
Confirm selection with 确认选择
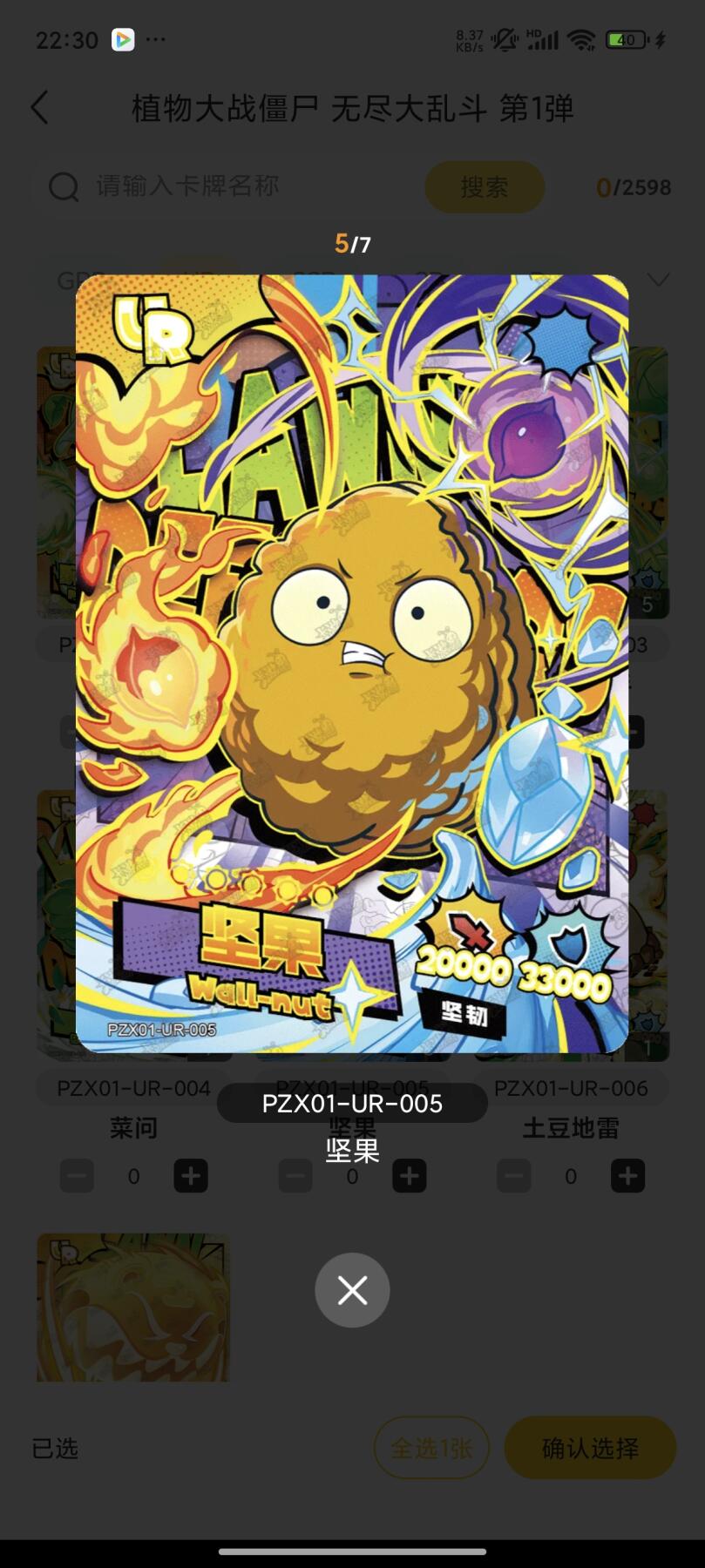[590, 1448]
